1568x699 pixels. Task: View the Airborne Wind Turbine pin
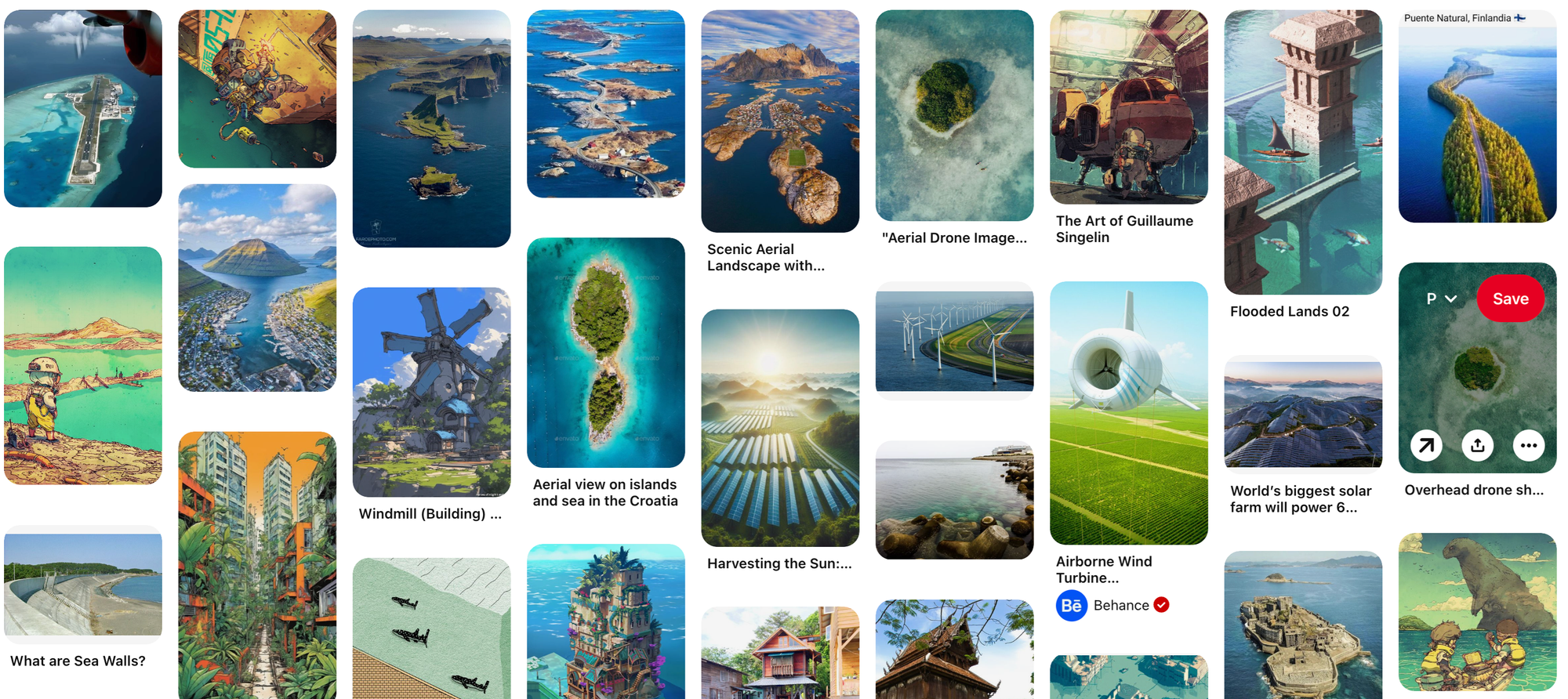pos(1128,412)
